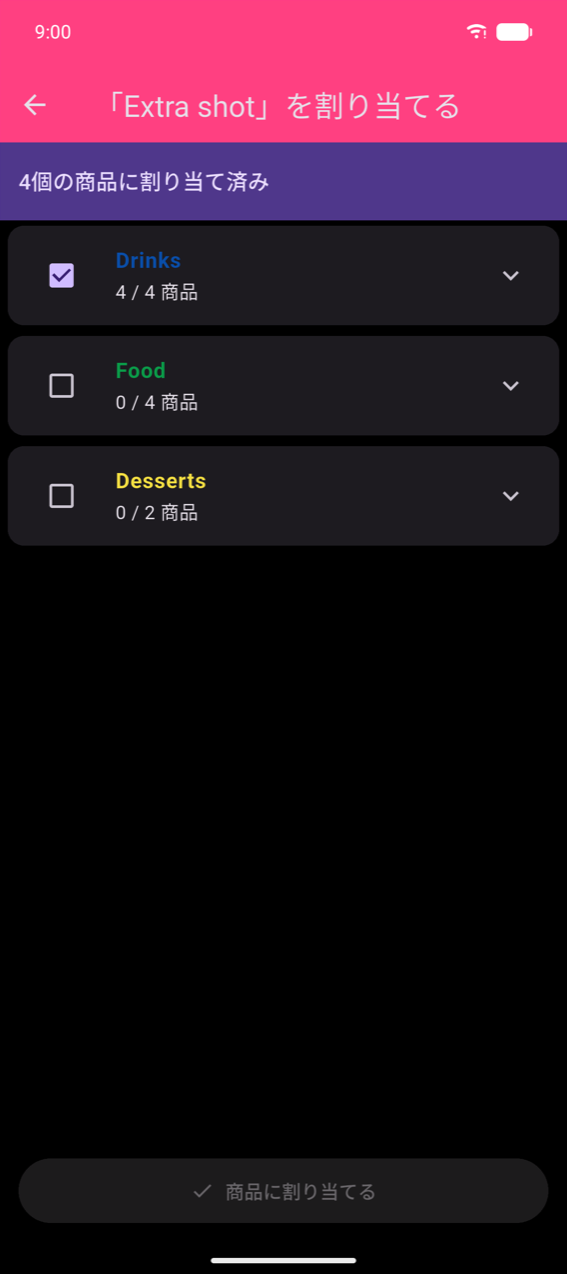This screenshot has width=567, height=1274.
Task: Tap the 商品に割り当てる button
Action: click(x=283, y=1191)
